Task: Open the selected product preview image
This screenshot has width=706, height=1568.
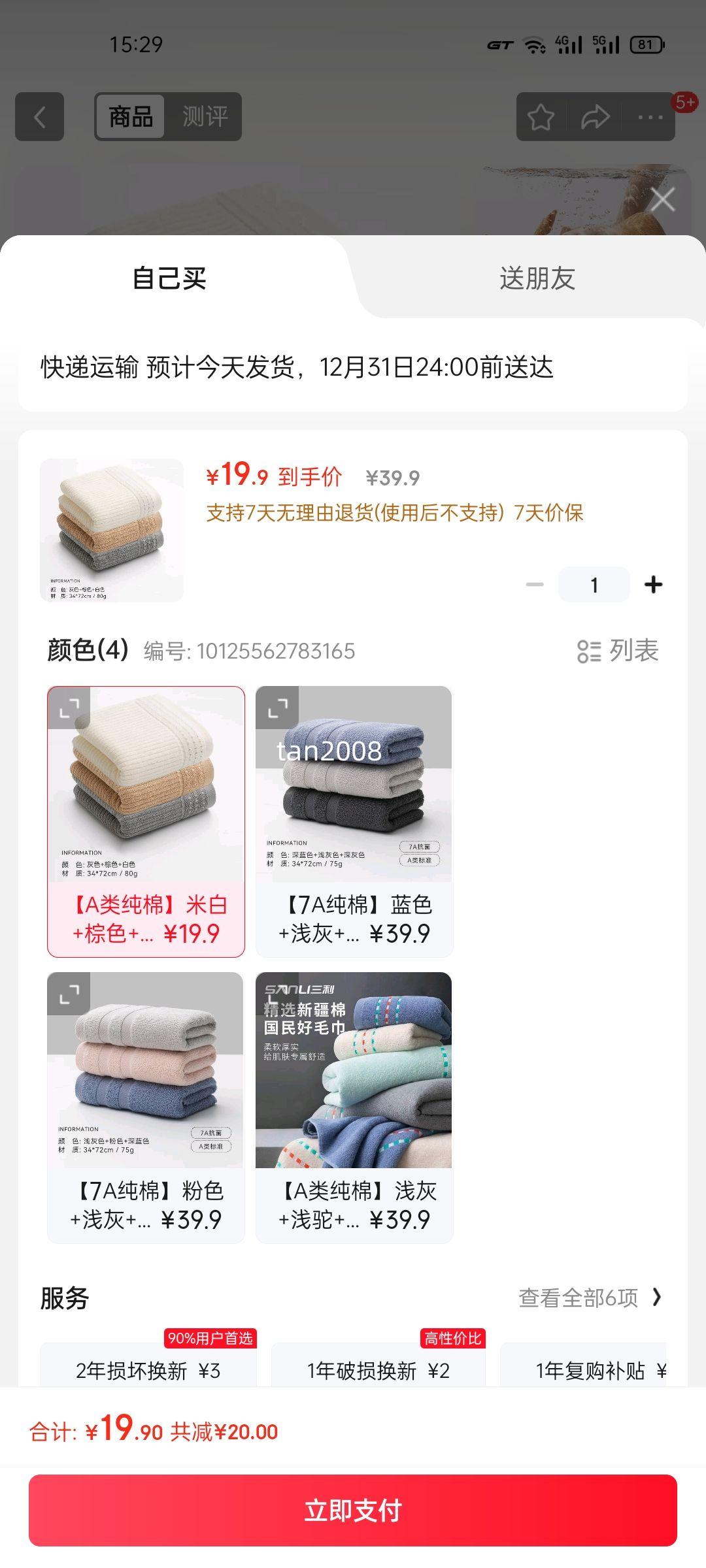Action: pos(112,530)
